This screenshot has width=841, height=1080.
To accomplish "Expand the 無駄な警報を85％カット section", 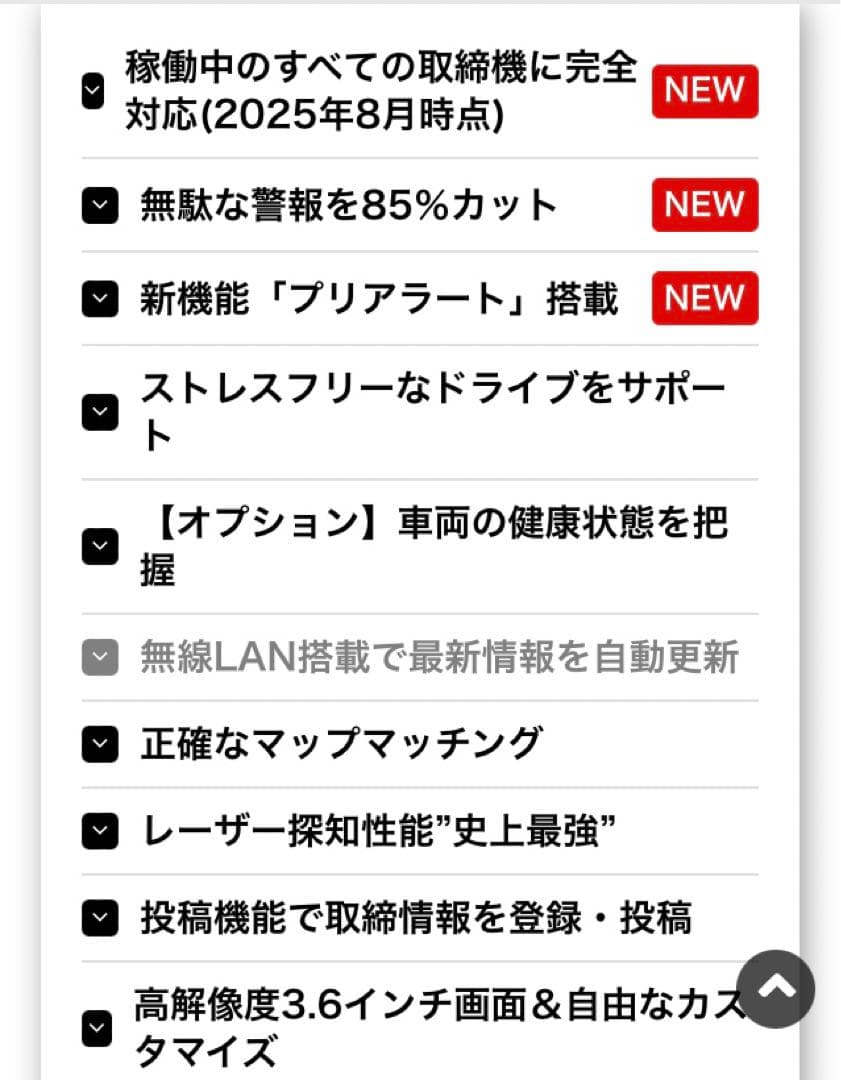I will tap(99, 205).
